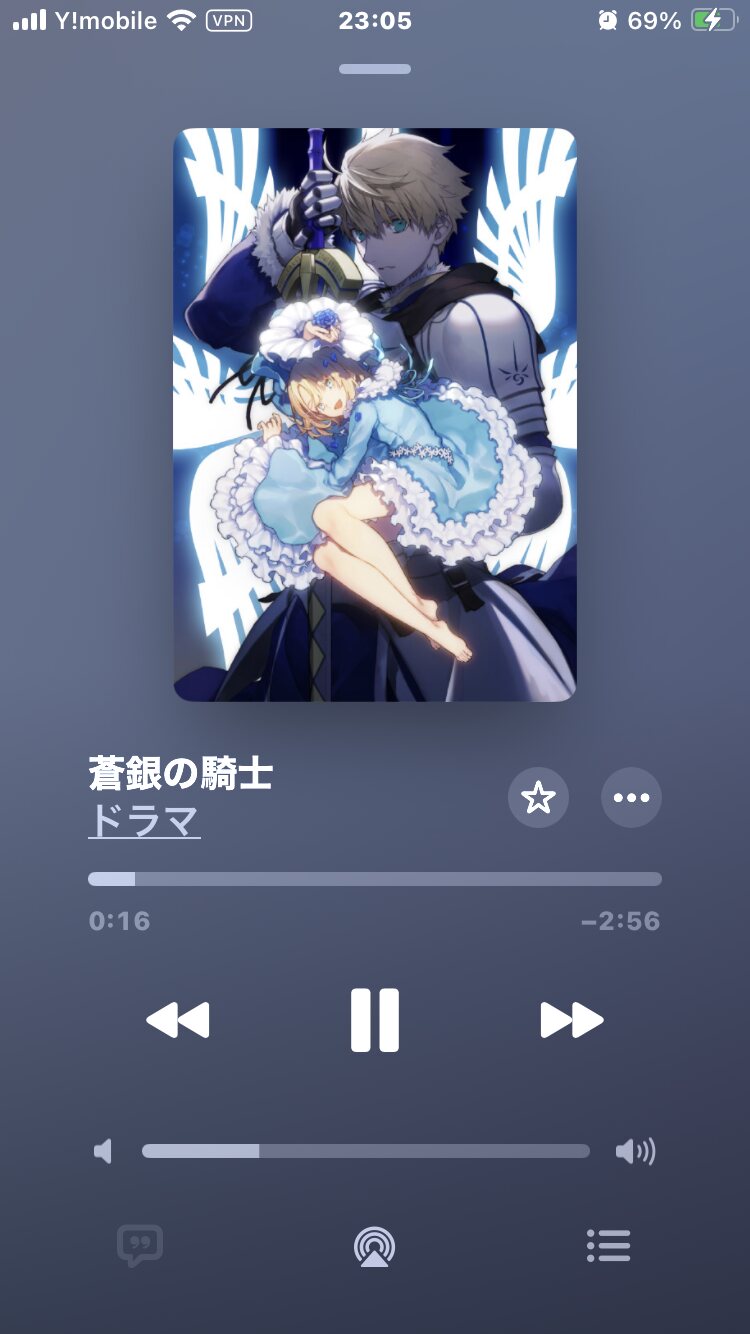Tap the album artwork
Screen dimensions: 750x1334
pyautogui.click(x=375, y=415)
